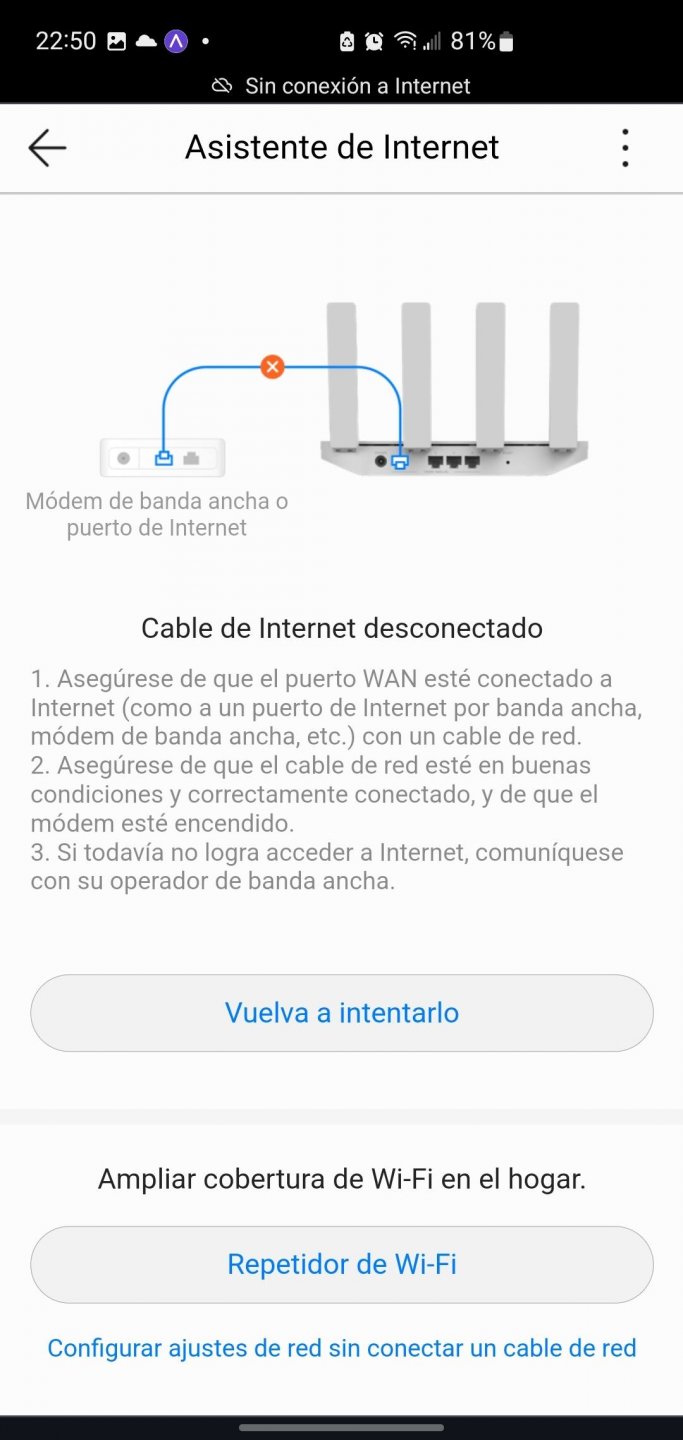
Task: Open Configurar ajustes de red sin cable link
Action: click(x=342, y=1348)
